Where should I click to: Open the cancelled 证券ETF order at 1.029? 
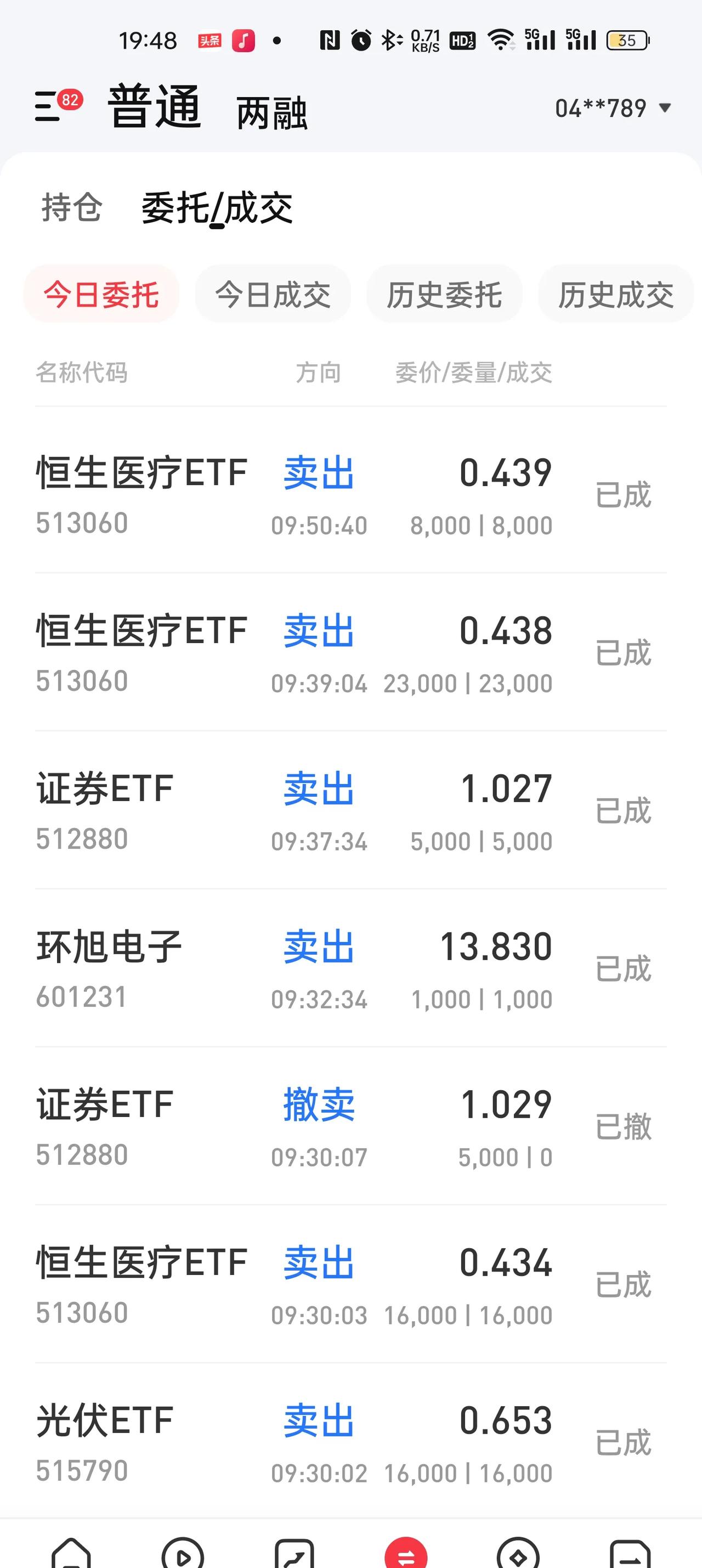351,1127
